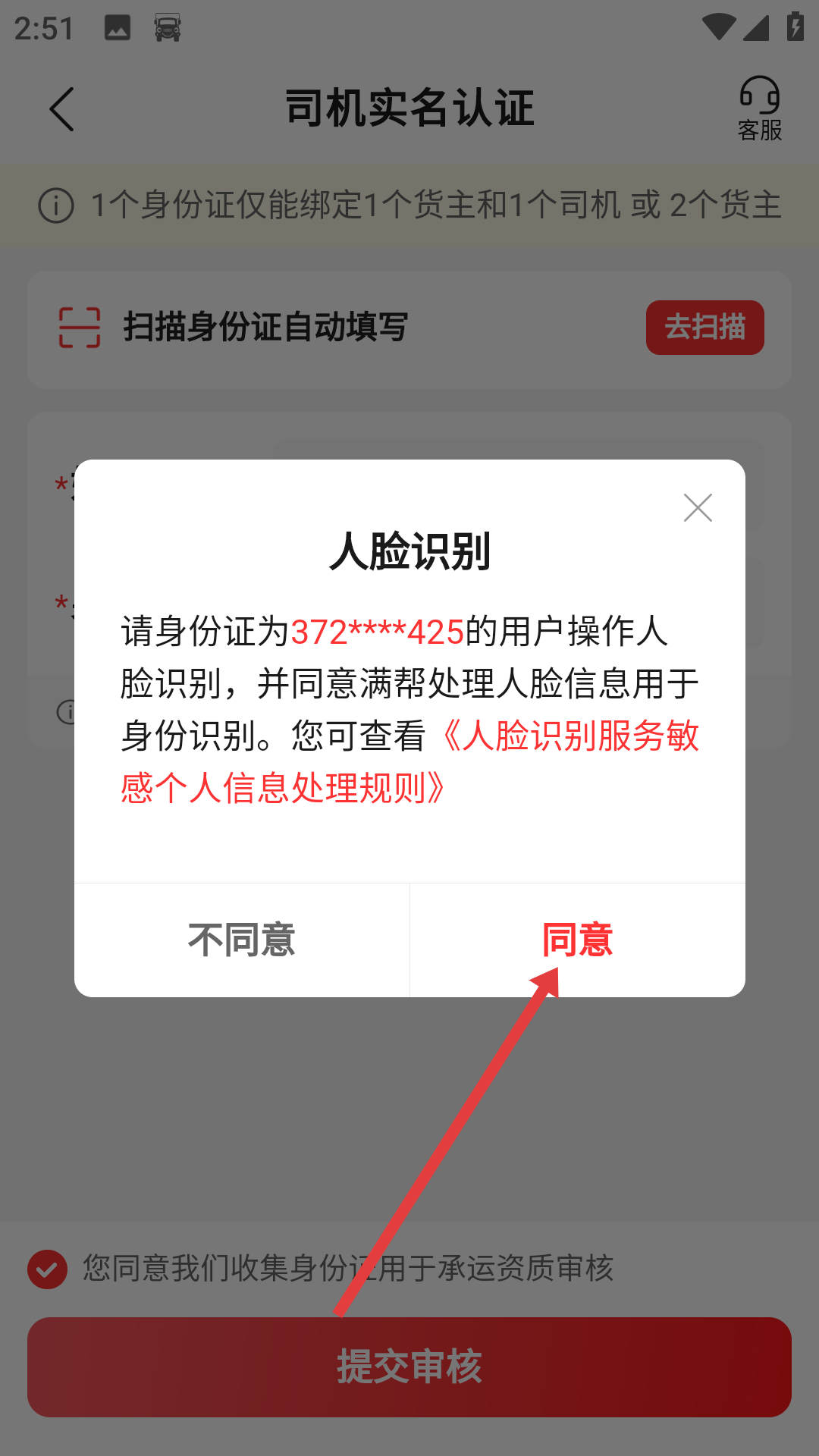The width and height of the screenshot is (819, 1456).
Task: Tap 不同意 to decline face recognition
Action: (241, 940)
